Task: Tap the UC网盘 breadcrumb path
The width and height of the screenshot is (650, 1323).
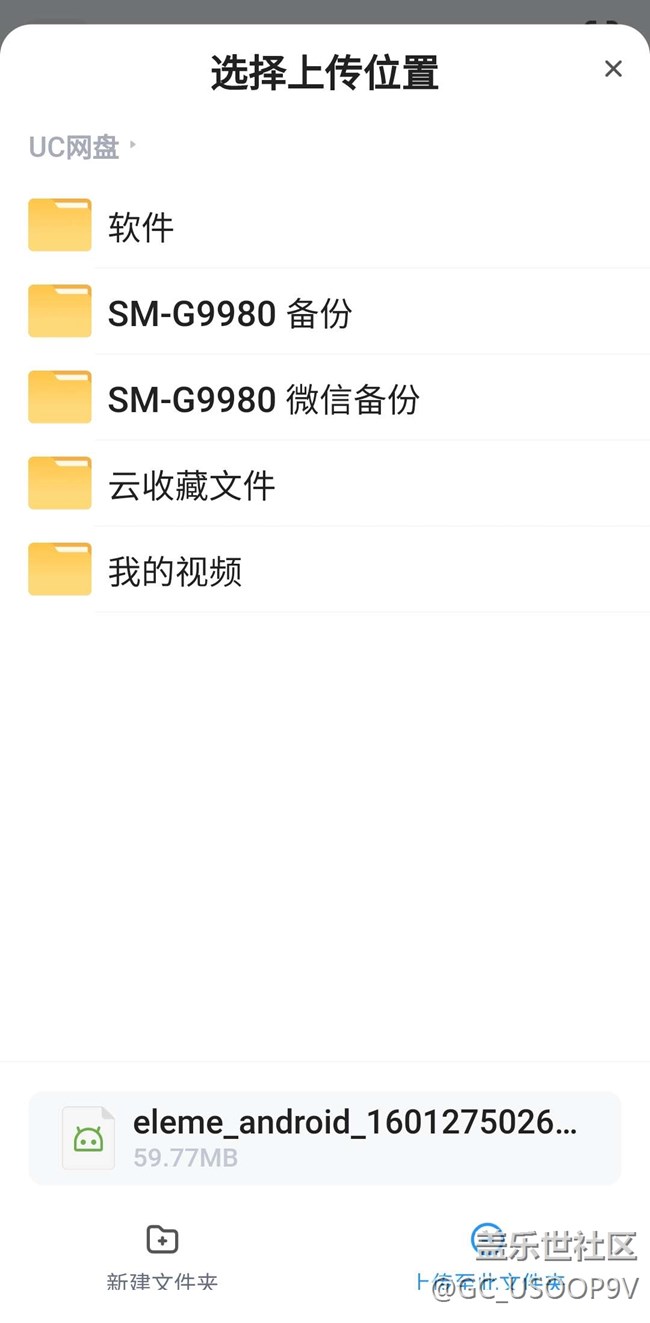Action: [74, 148]
